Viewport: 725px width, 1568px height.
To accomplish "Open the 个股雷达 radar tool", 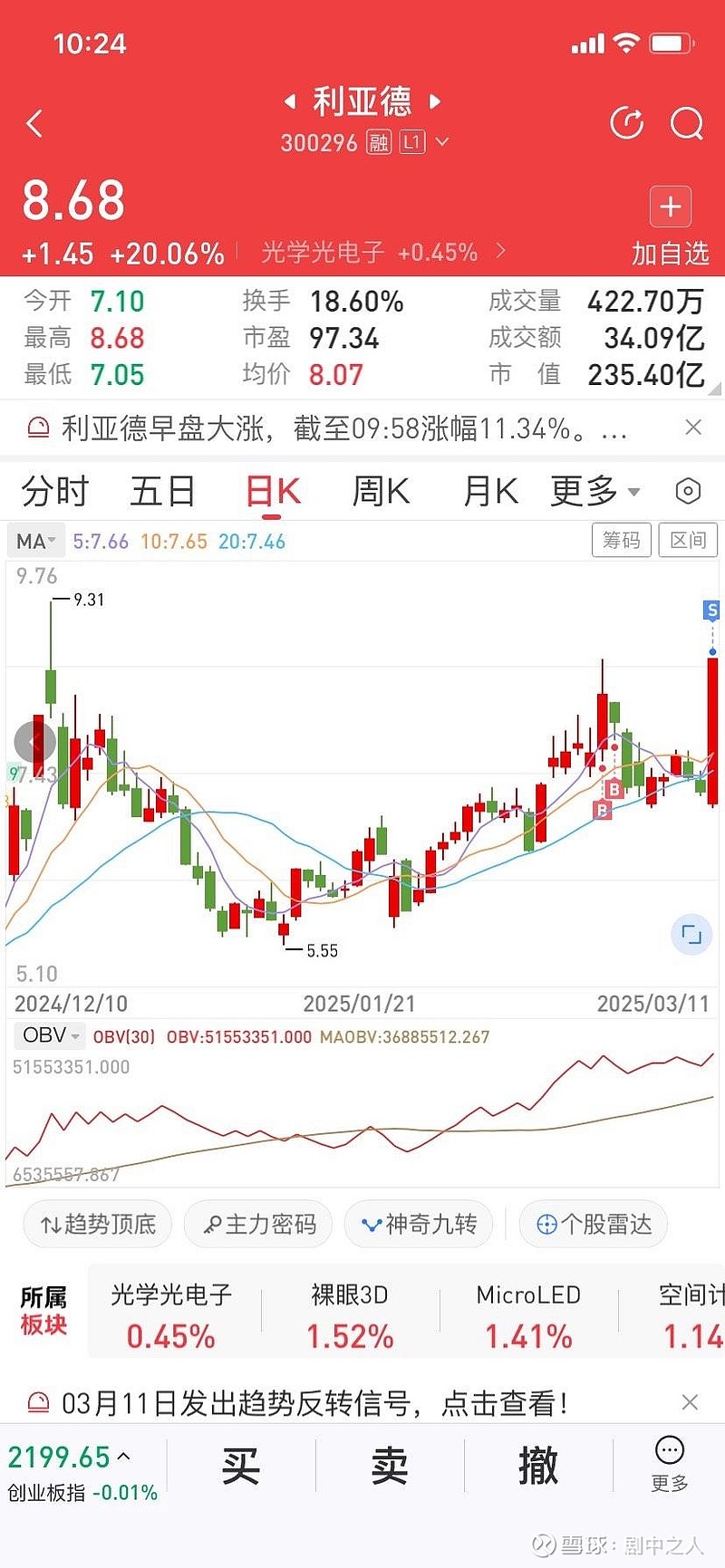I will (x=593, y=1224).
